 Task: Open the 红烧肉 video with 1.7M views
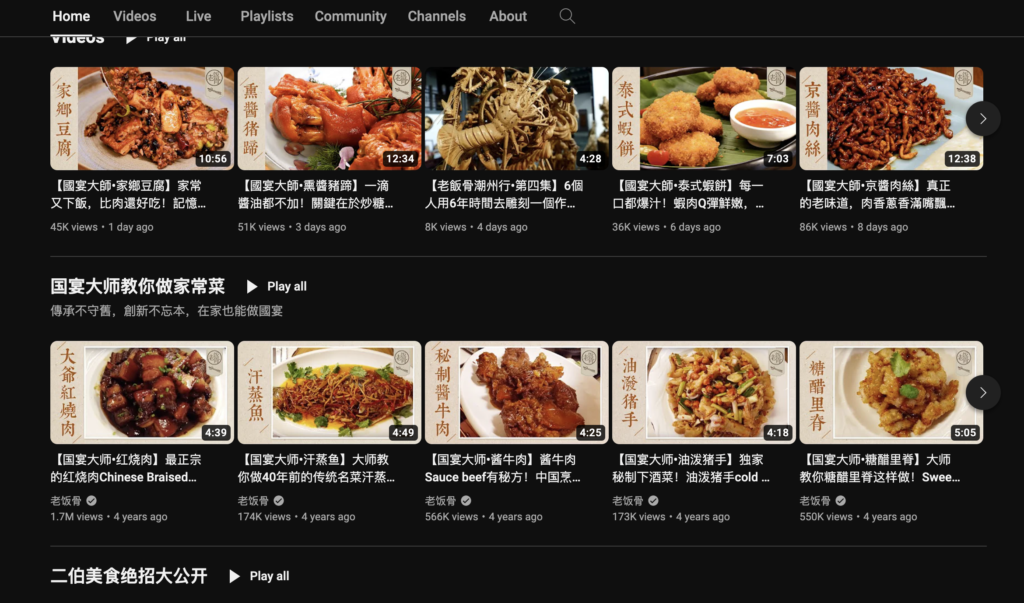pyautogui.click(x=142, y=392)
